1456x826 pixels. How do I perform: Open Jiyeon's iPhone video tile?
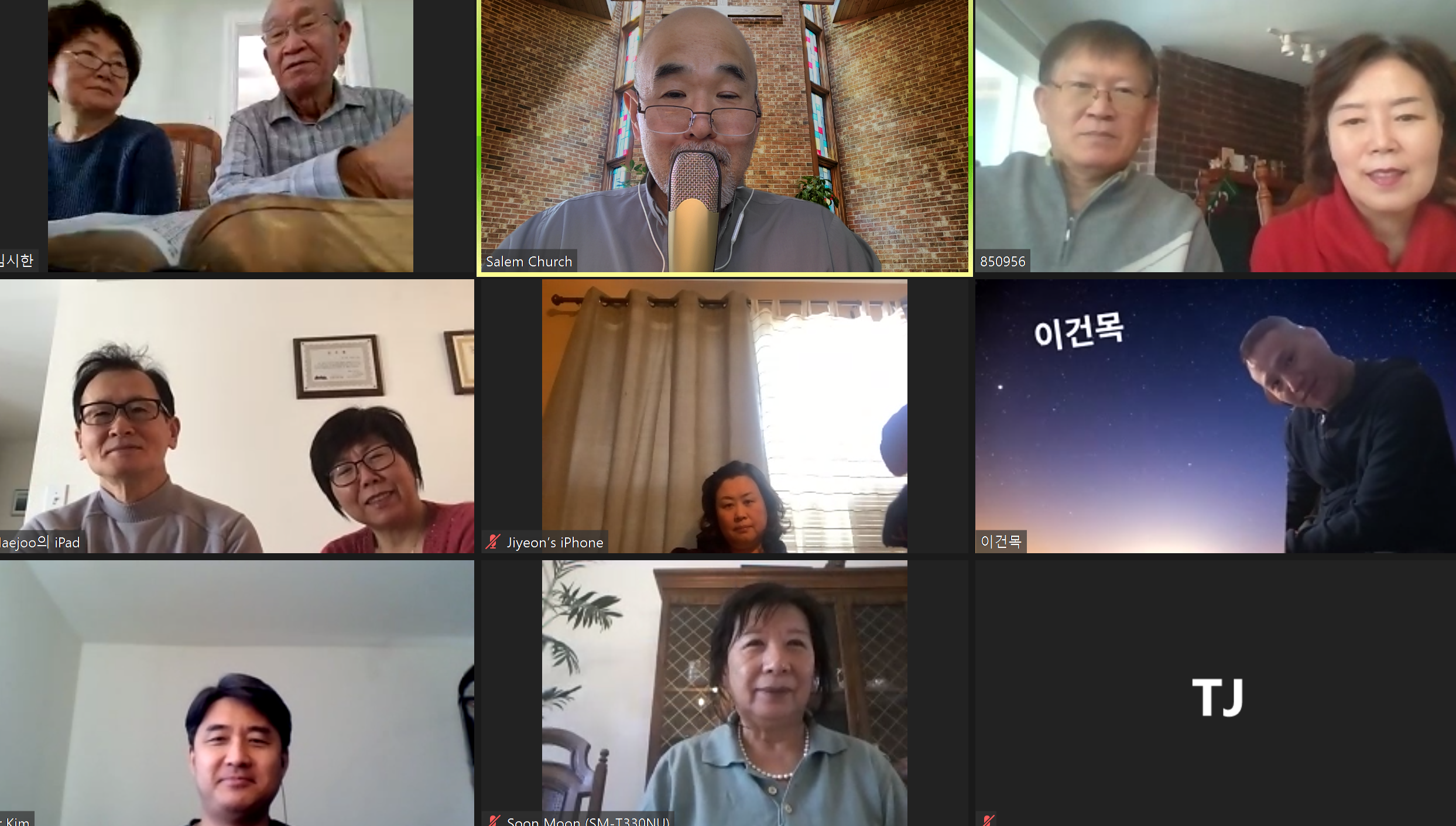coord(724,416)
